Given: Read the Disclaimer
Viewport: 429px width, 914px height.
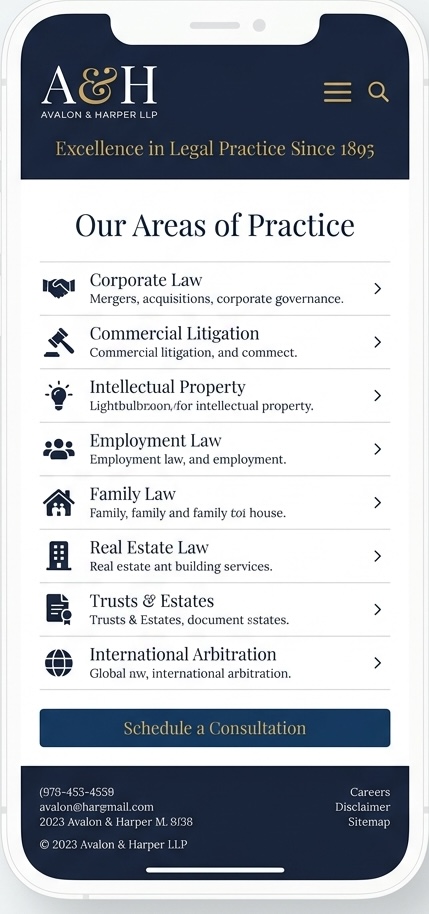Looking at the screenshot, I should pyautogui.click(x=363, y=807).
